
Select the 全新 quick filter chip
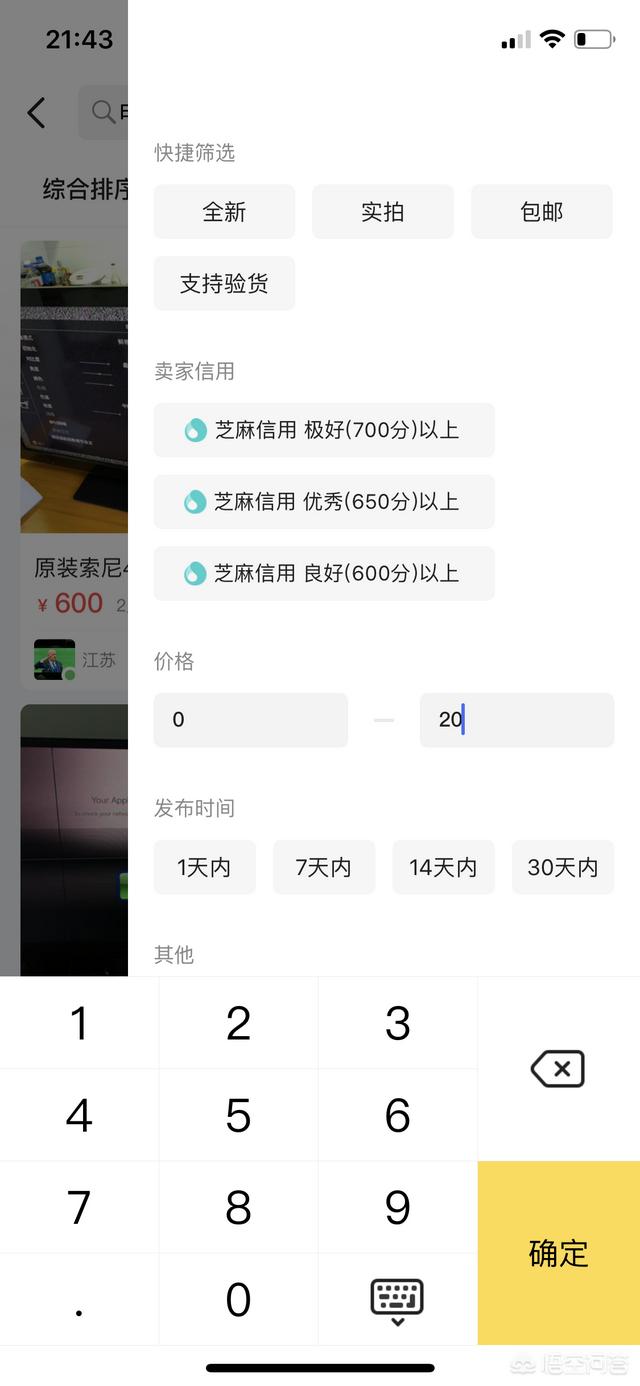click(x=224, y=212)
